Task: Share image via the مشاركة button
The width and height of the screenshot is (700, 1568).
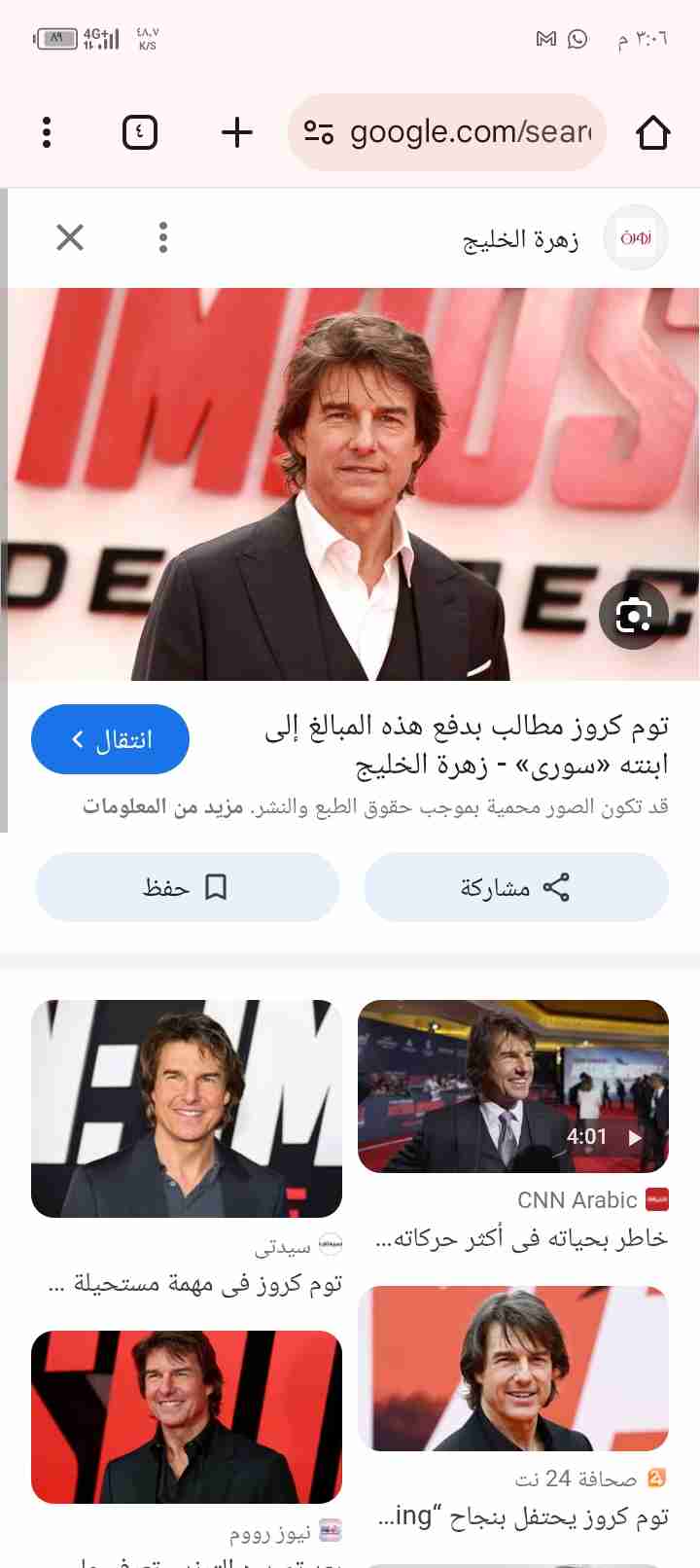Action: coord(516,887)
